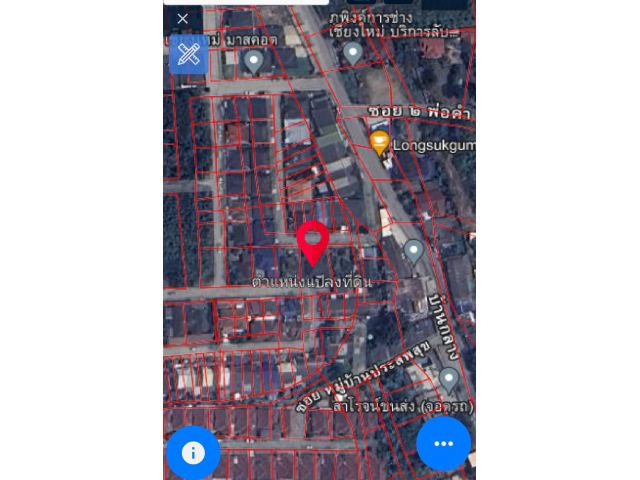Open more options with the three-dots button
The image size is (640, 480).
coord(443,443)
